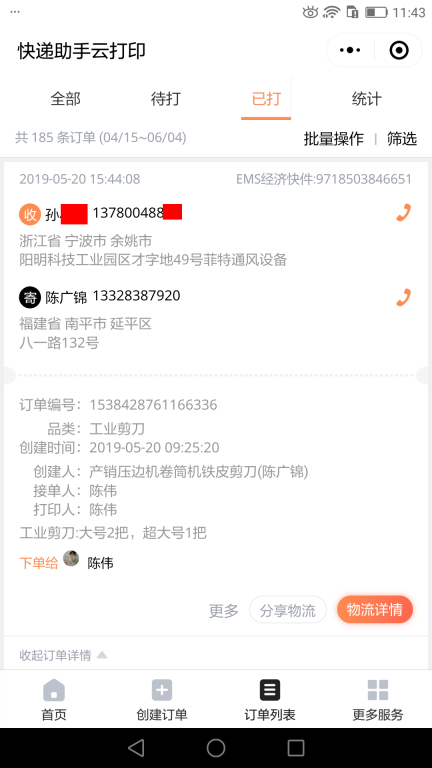Collapse order details via 收起订单详情
This screenshot has height=768, width=432.
coord(63,655)
